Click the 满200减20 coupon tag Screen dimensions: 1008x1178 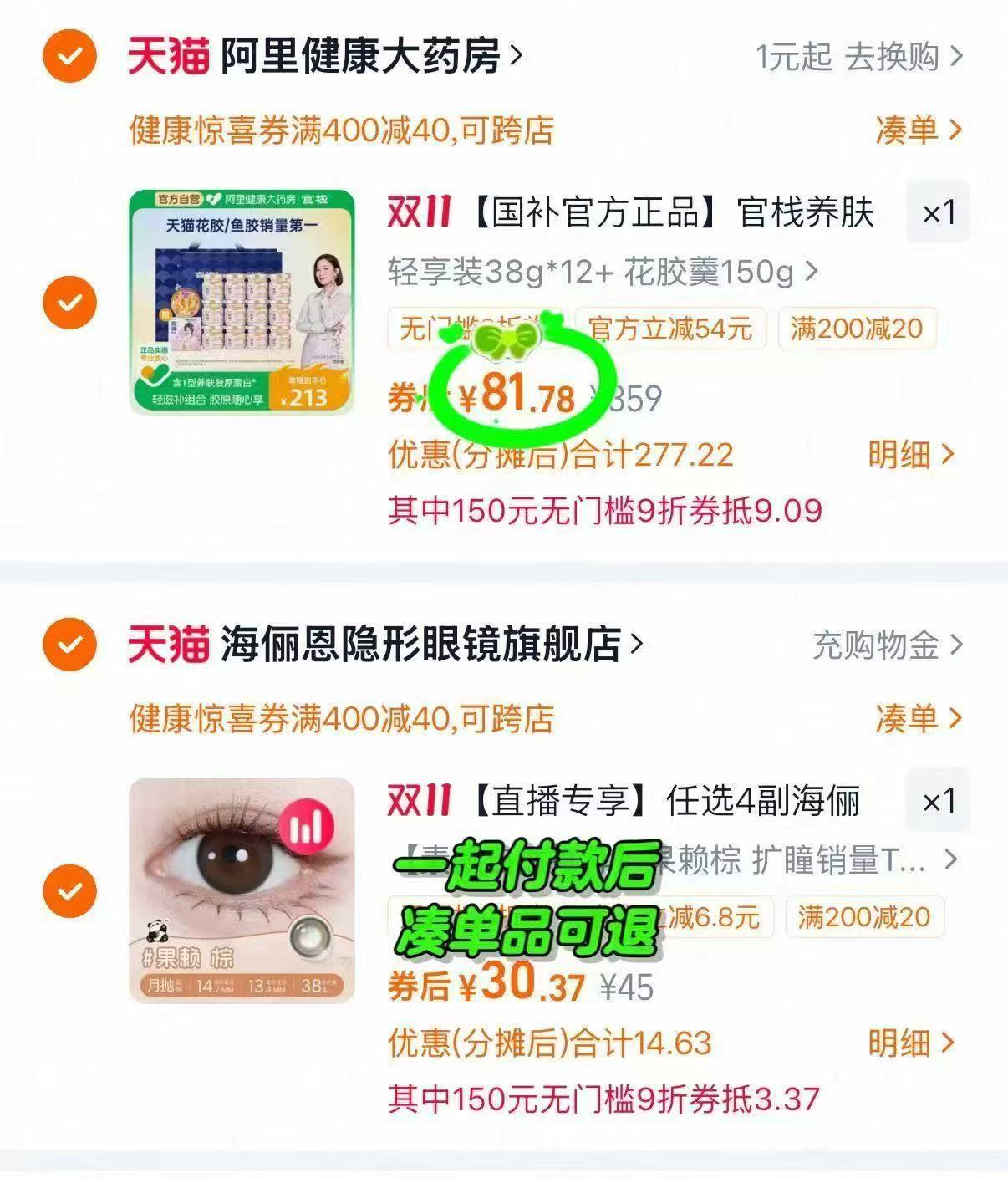click(853, 329)
